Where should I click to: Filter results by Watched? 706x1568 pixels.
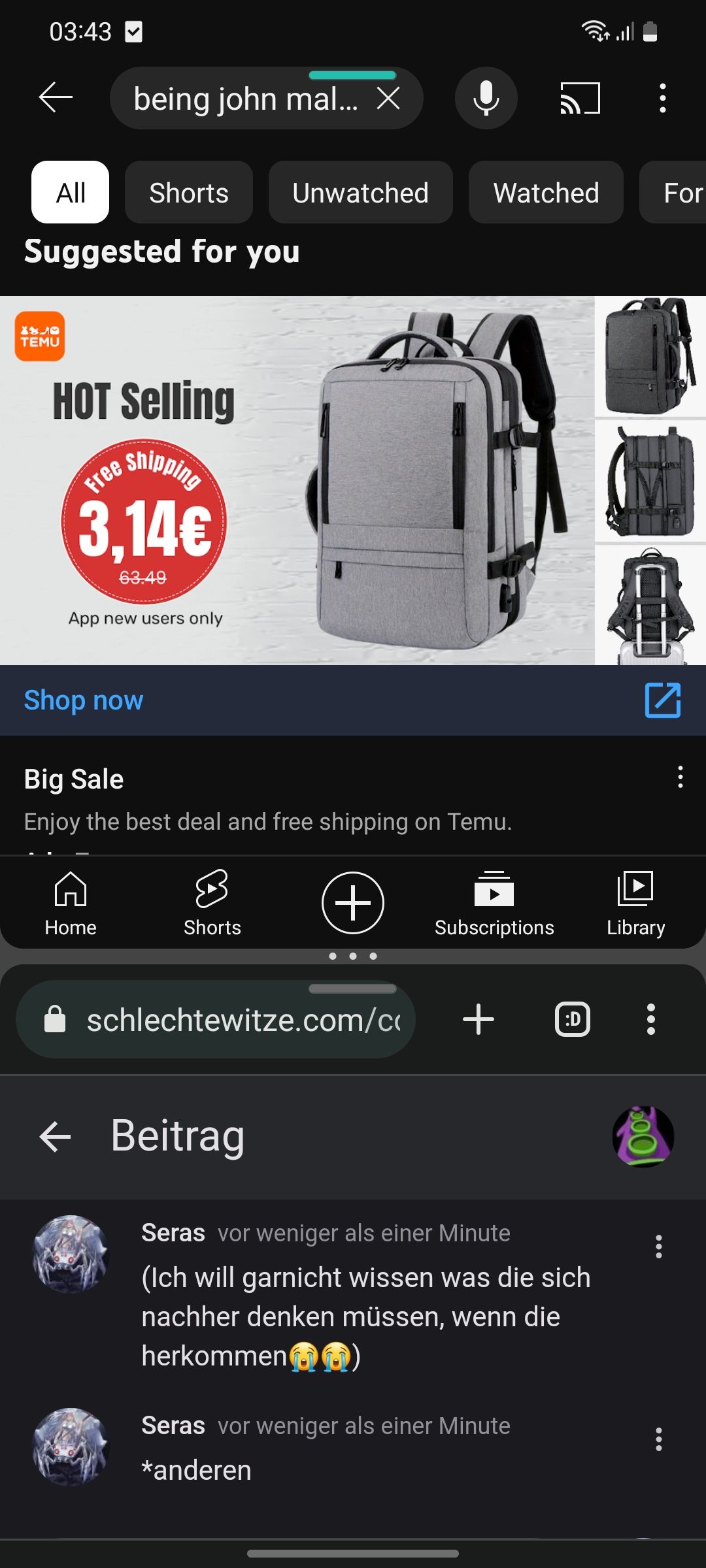[x=546, y=193]
